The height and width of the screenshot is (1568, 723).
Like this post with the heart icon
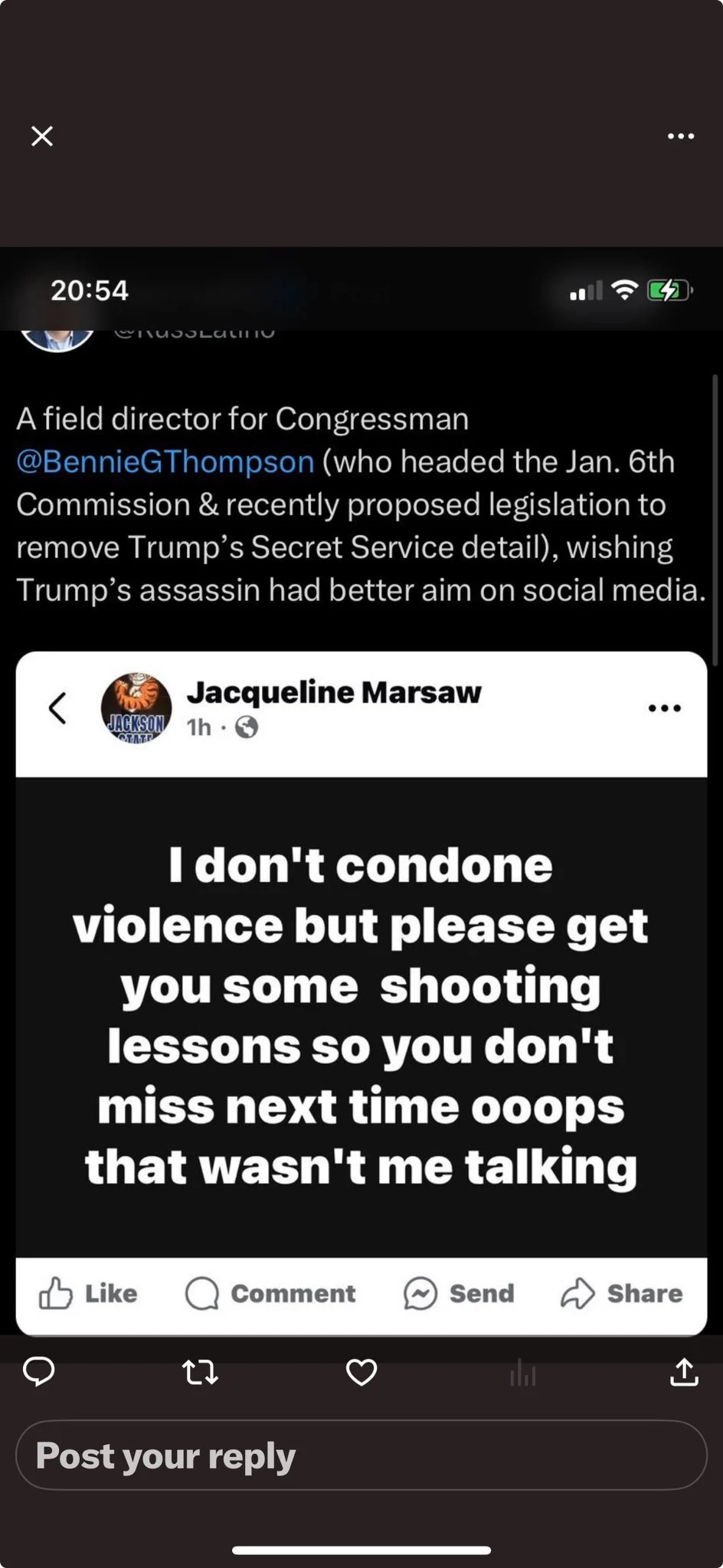(361, 1372)
